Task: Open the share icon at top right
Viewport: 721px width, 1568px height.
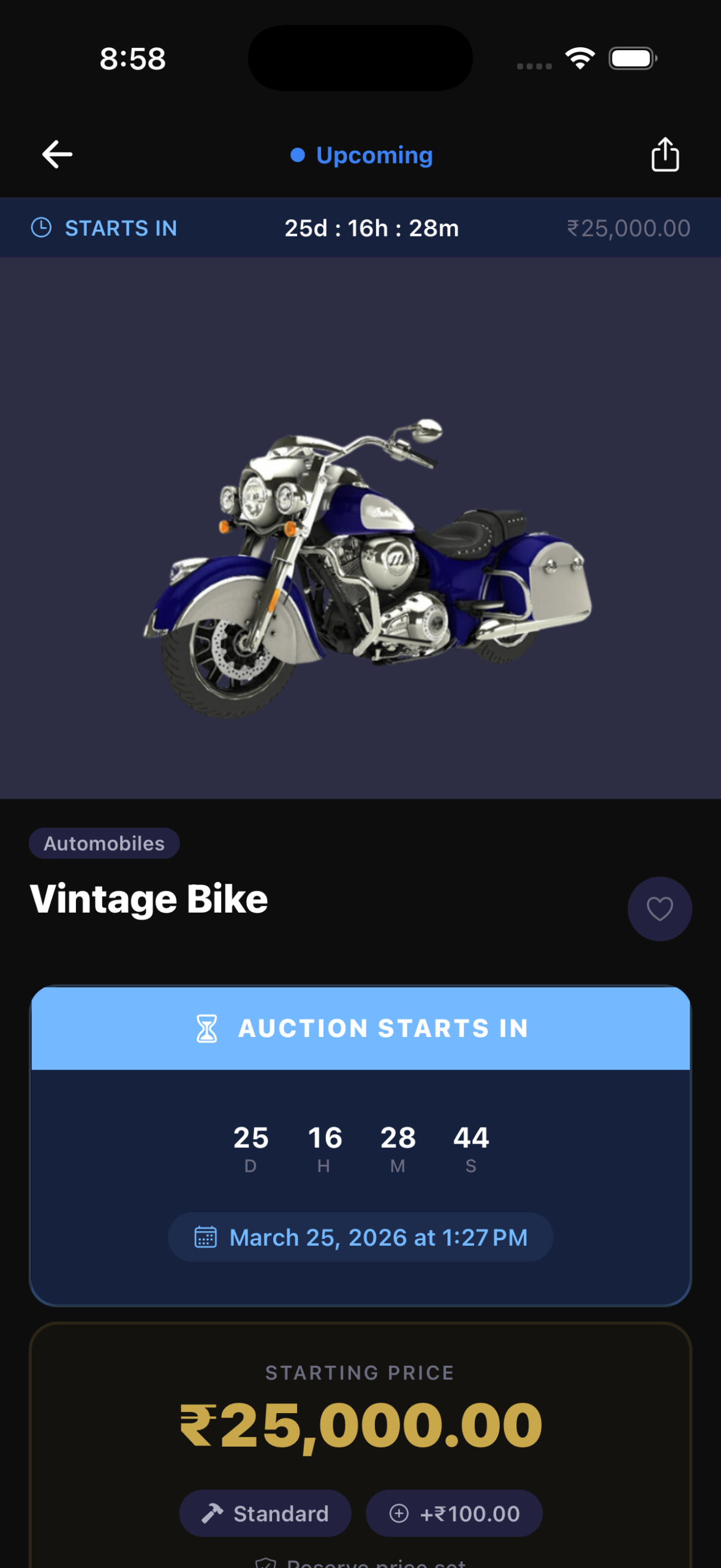Action: 664,154
